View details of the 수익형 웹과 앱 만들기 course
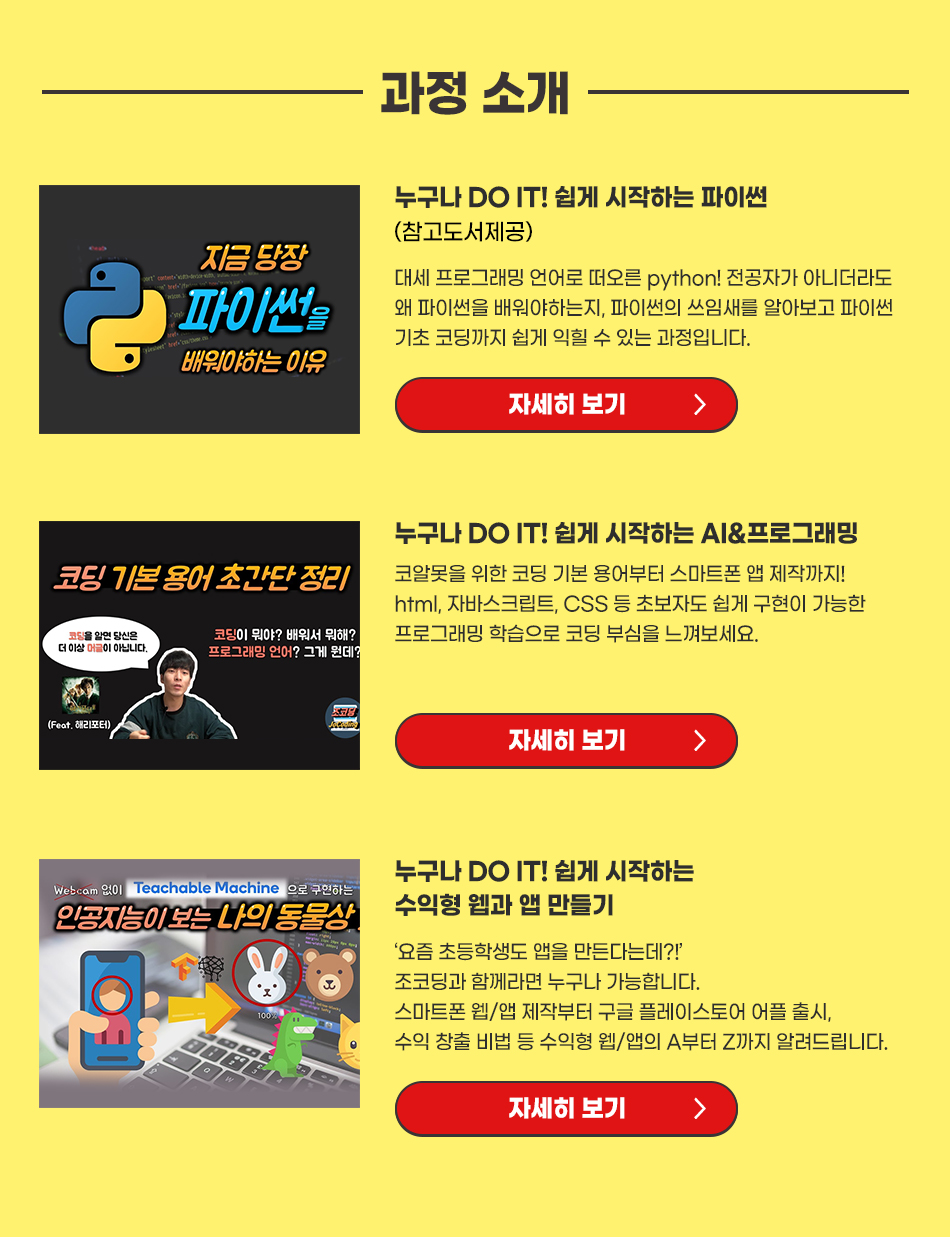This screenshot has height=1237, width=950. click(x=566, y=1109)
